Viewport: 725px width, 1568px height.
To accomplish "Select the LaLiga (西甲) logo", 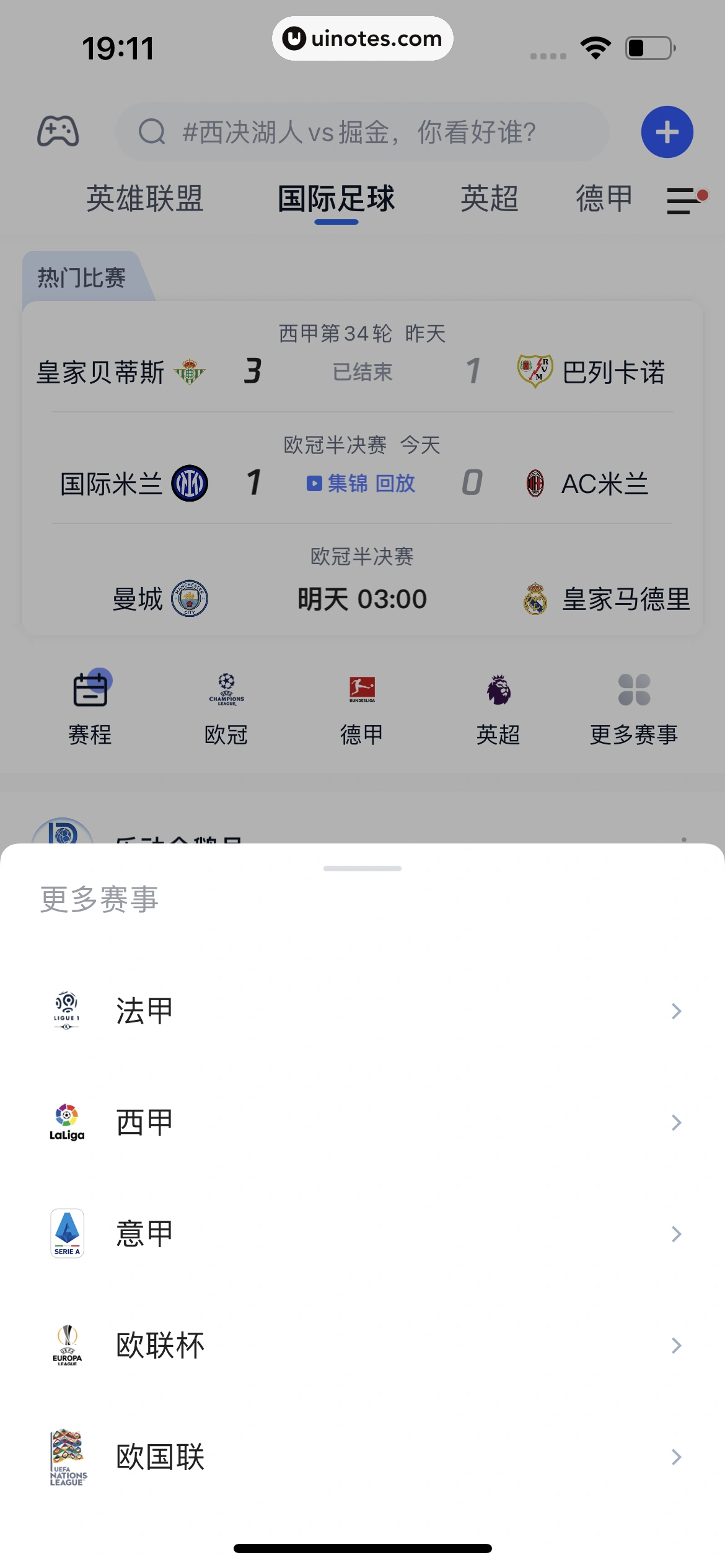I will pos(66,1122).
